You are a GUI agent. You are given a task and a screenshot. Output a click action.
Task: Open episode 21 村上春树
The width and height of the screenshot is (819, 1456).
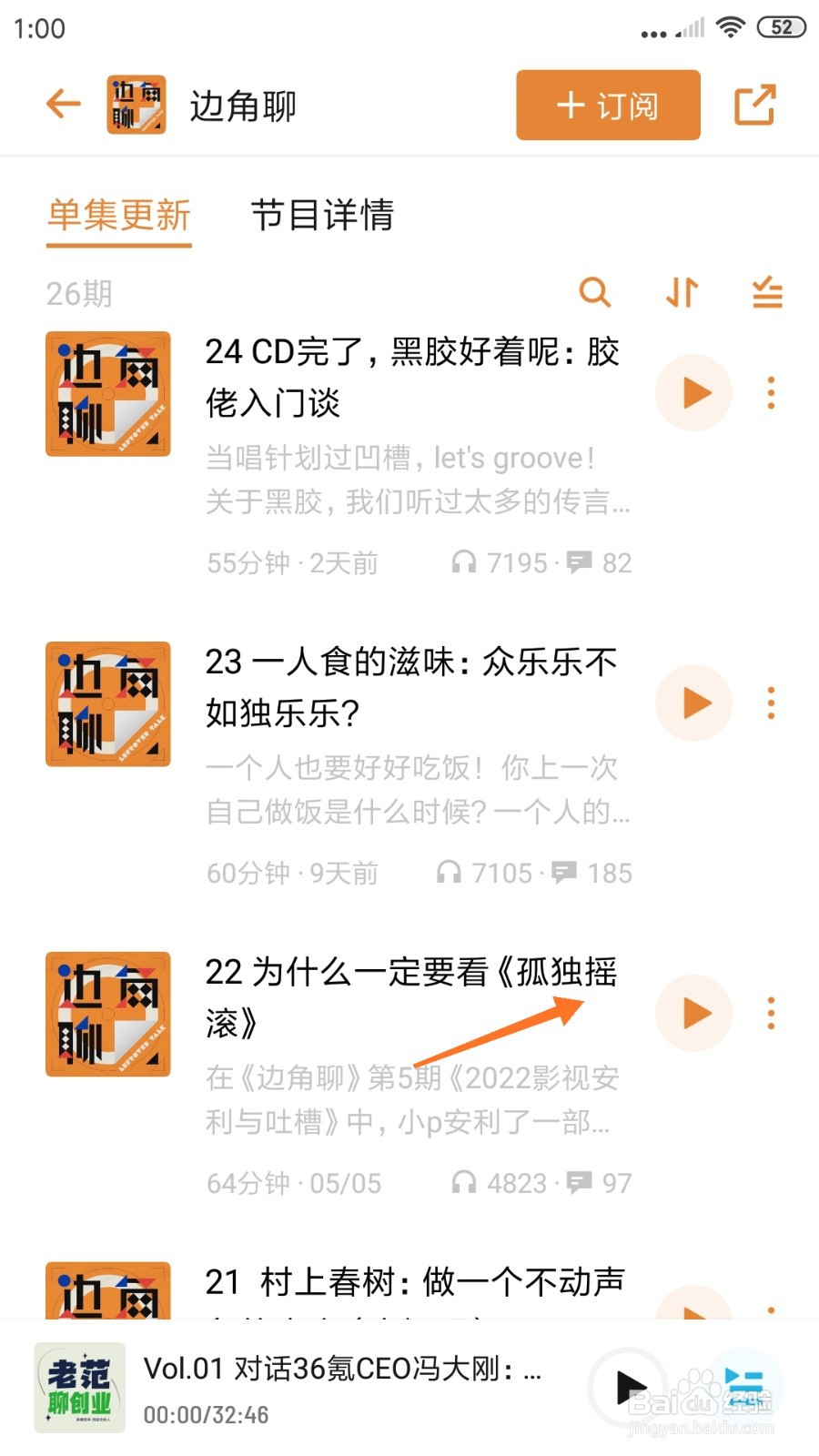[415, 1282]
